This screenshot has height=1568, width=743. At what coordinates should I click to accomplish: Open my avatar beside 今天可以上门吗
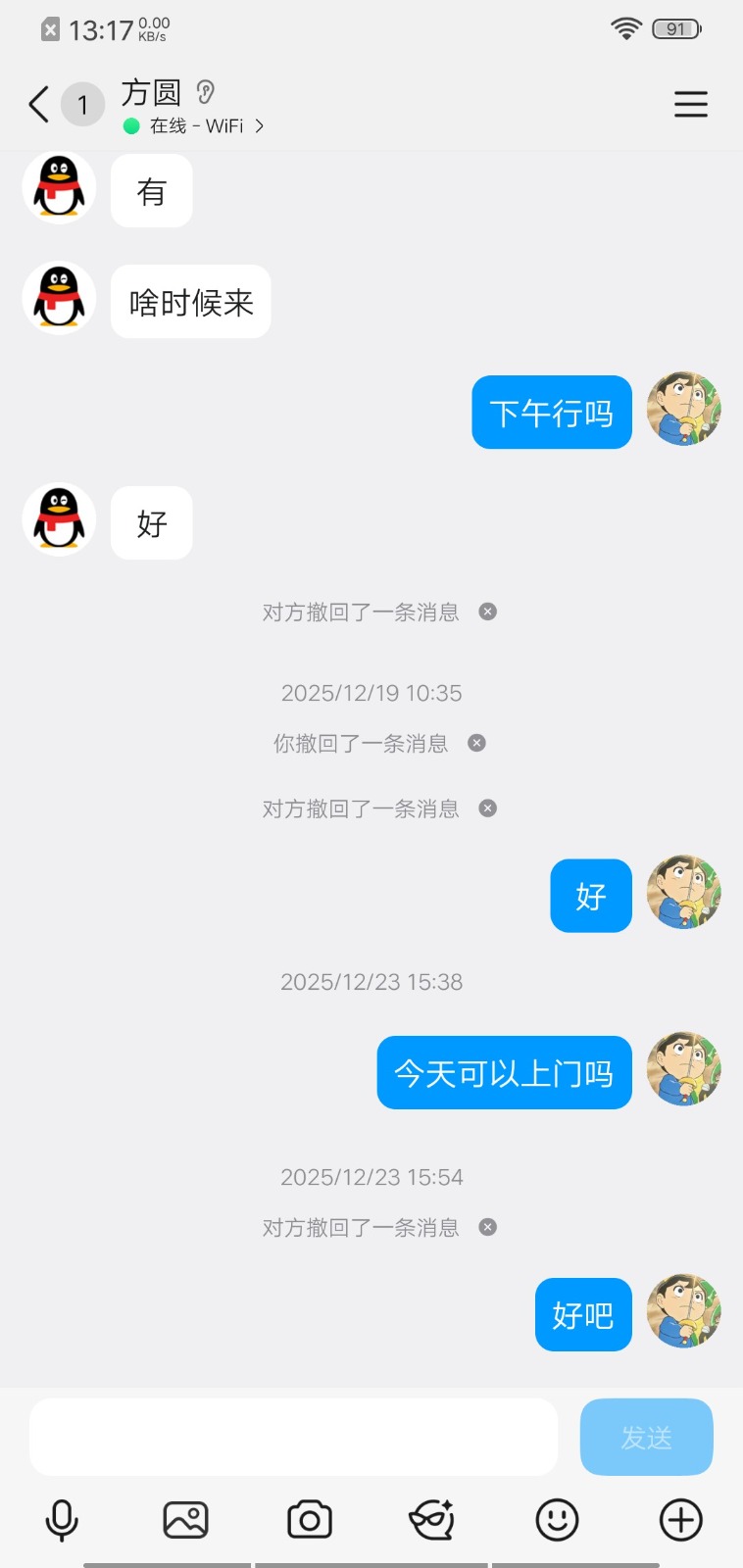point(683,1069)
